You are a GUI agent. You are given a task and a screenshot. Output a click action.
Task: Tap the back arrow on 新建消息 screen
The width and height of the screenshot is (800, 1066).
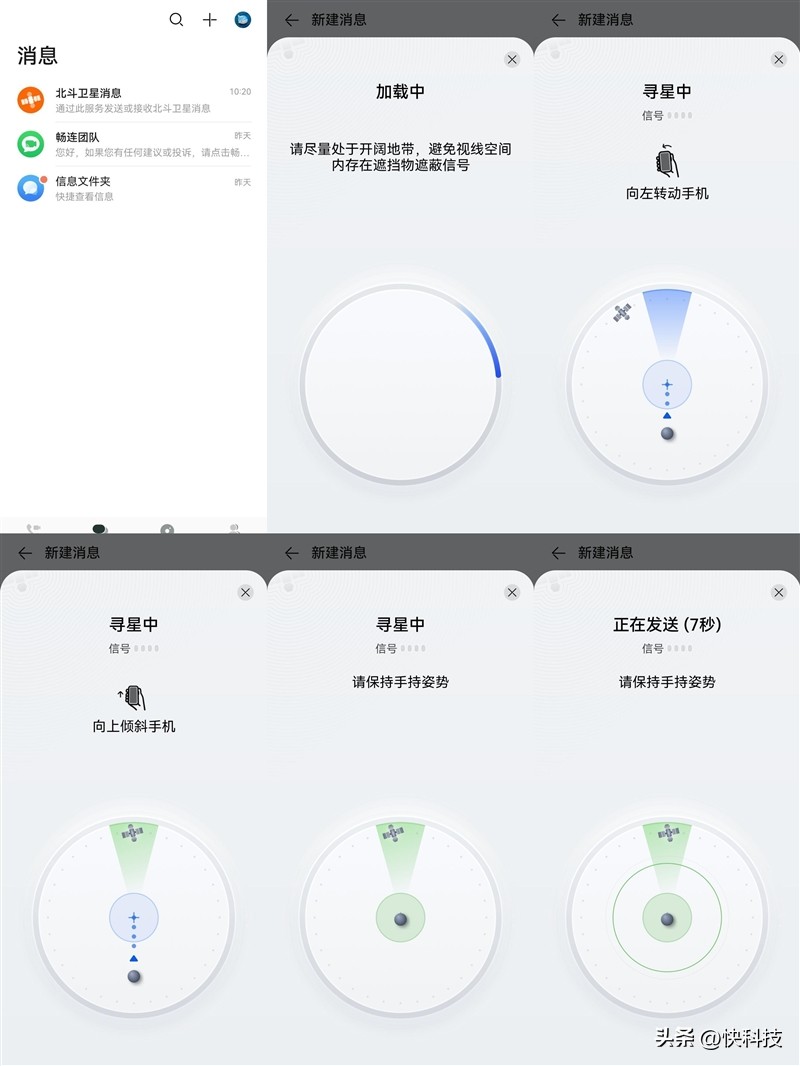tap(290, 19)
